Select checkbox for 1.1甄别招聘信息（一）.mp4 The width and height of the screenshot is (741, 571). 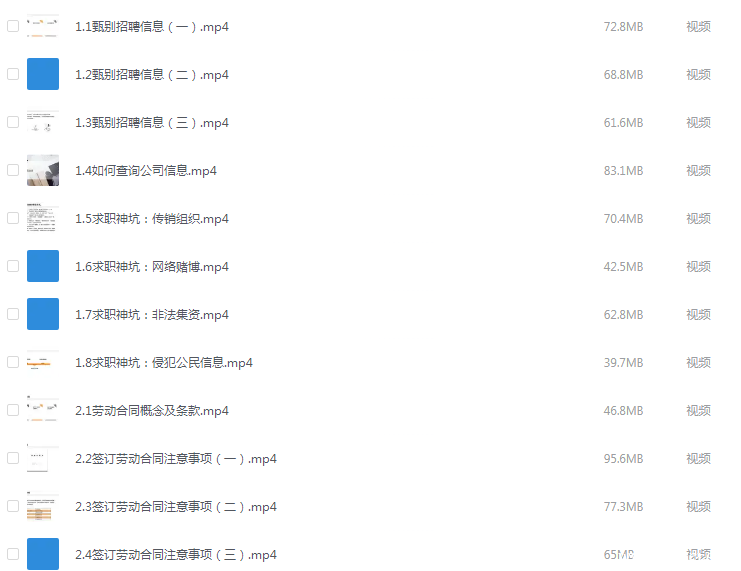pyautogui.click(x=13, y=26)
